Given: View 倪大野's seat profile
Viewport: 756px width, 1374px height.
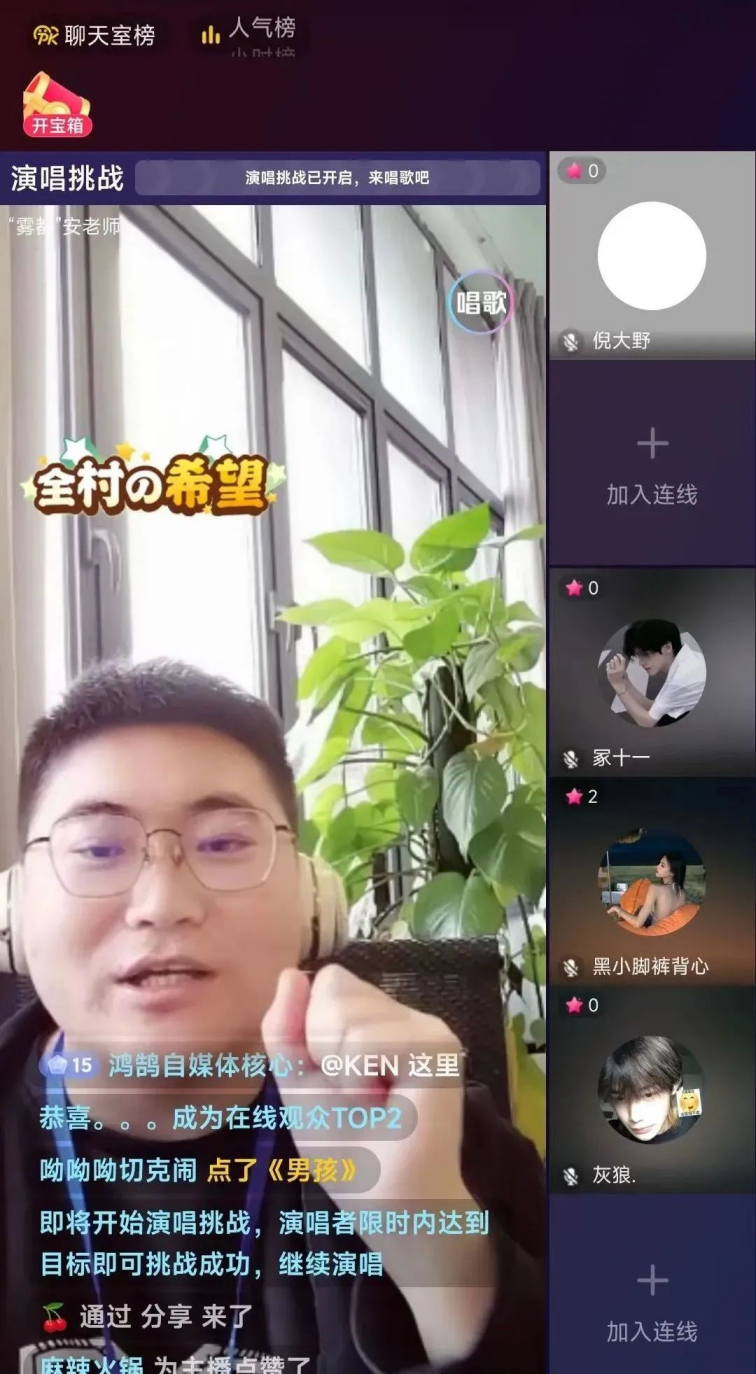Looking at the screenshot, I should click(x=651, y=256).
